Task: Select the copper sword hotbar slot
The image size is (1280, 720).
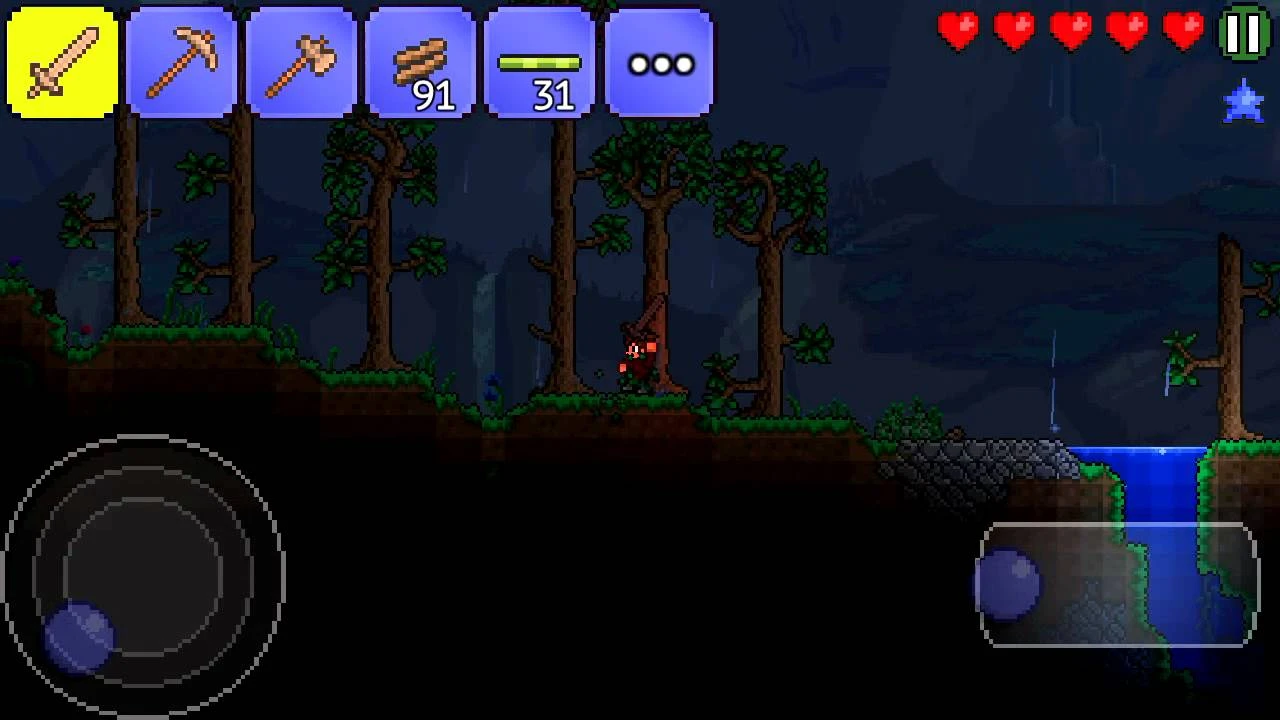Action: tap(62, 63)
